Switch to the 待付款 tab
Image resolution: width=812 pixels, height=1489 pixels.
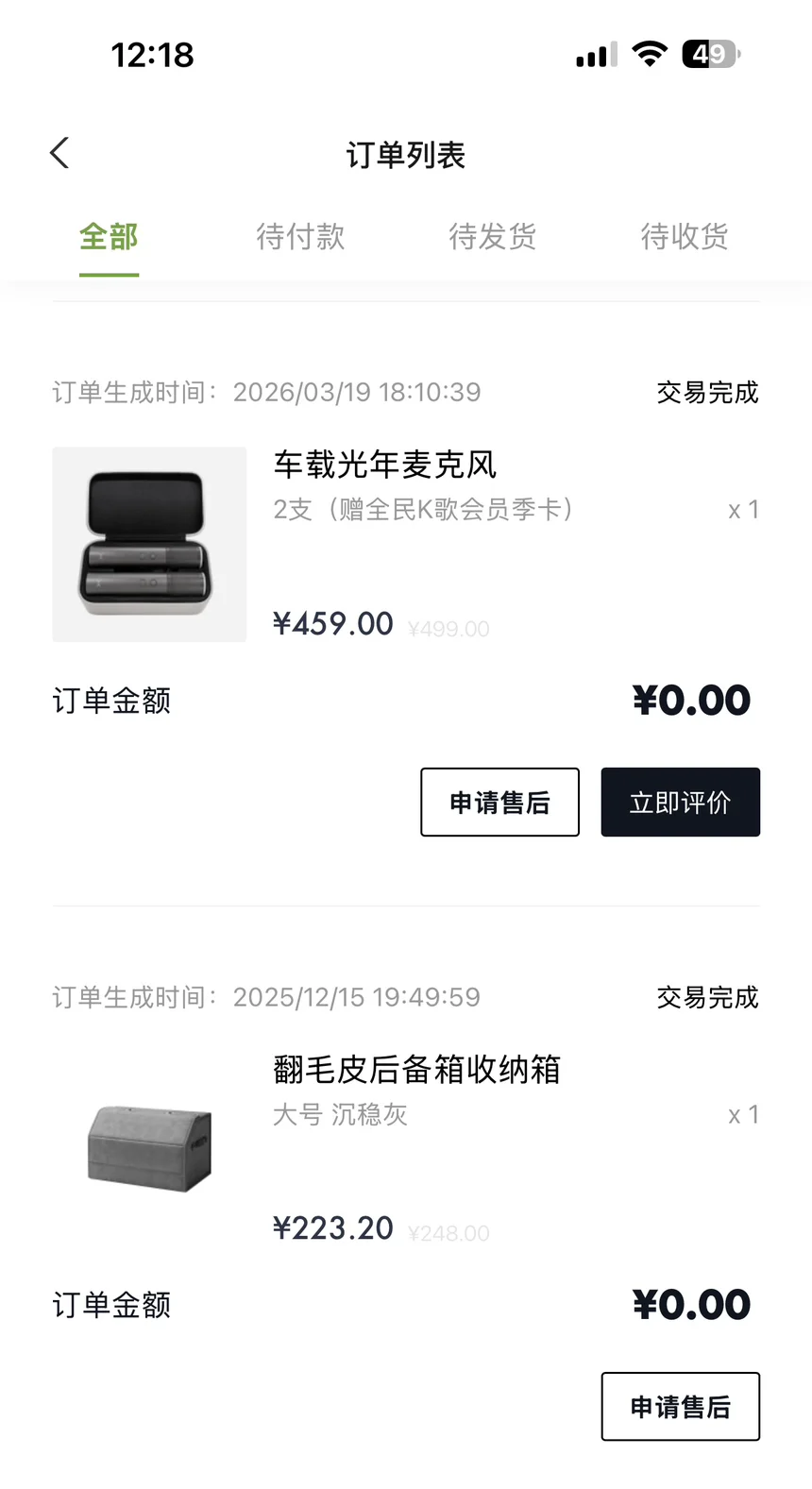point(300,236)
